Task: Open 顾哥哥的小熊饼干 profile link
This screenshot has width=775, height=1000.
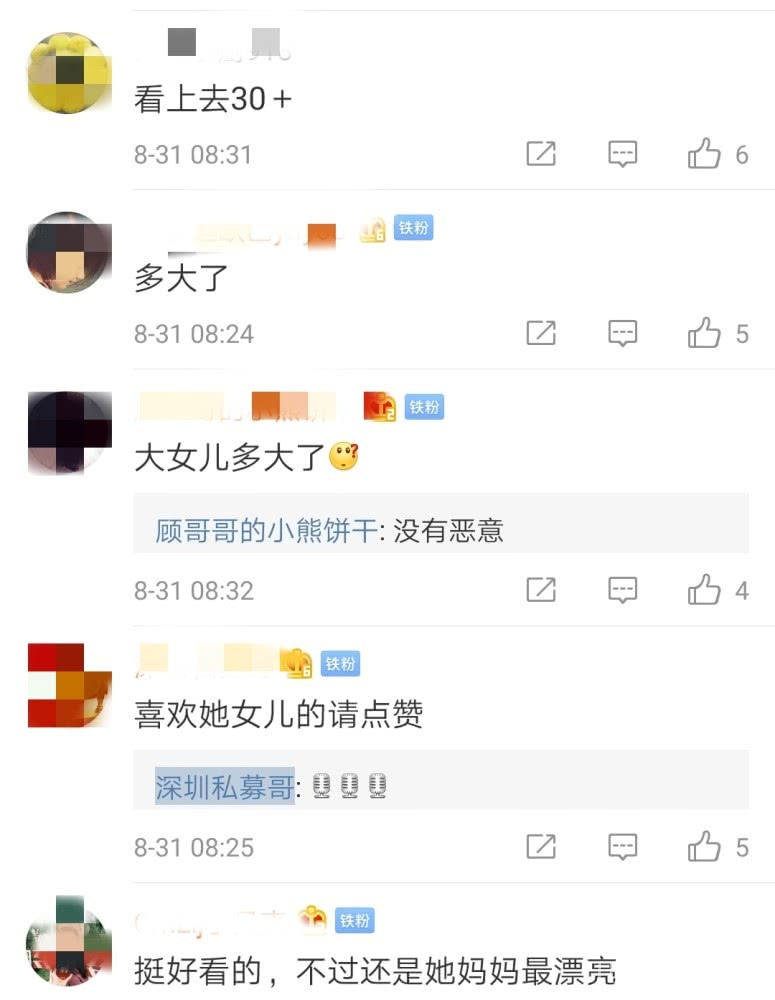Action: pyautogui.click(x=266, y=530)
